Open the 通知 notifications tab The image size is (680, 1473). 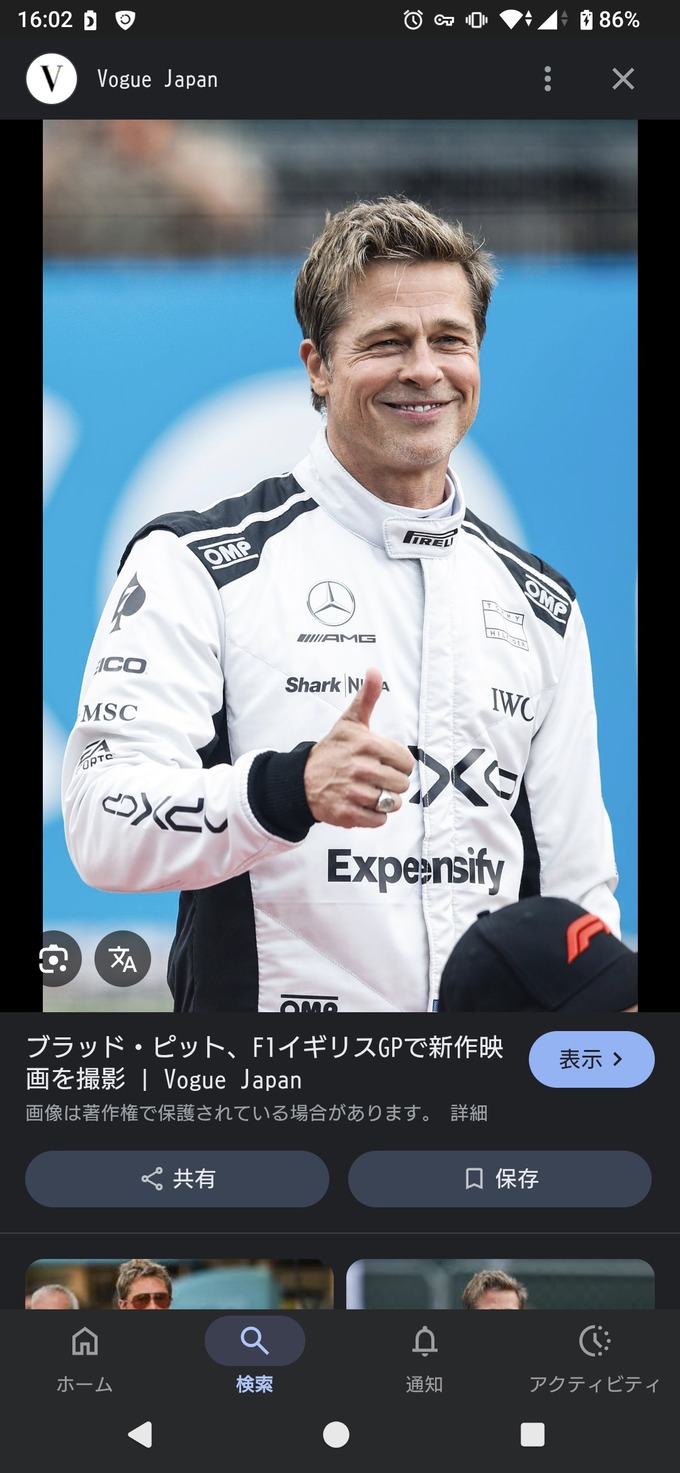point(424,1357)
